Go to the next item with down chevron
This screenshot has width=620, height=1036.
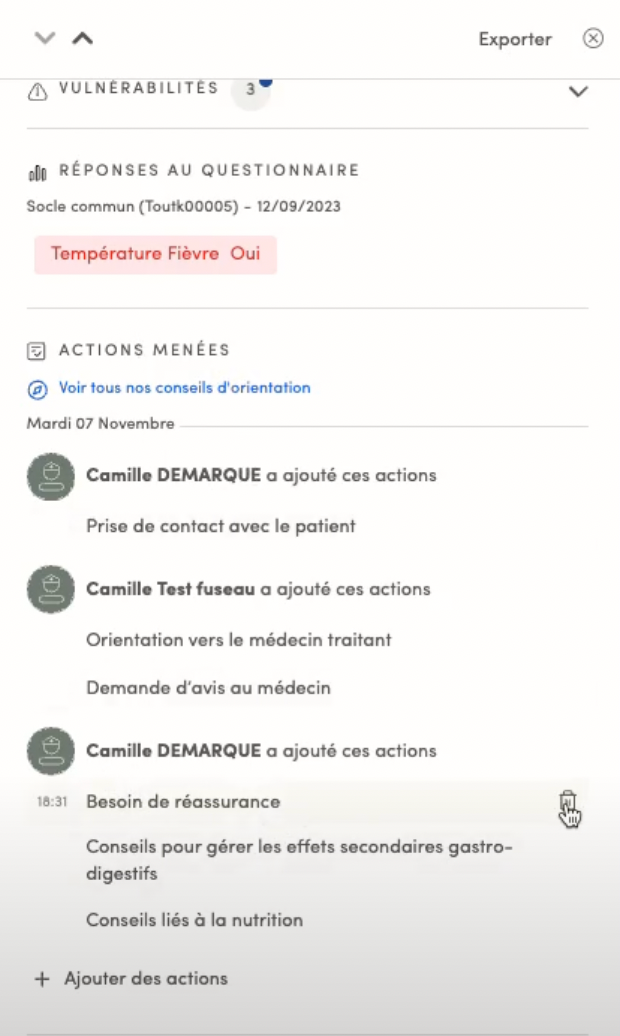click(x=44, y=39)
